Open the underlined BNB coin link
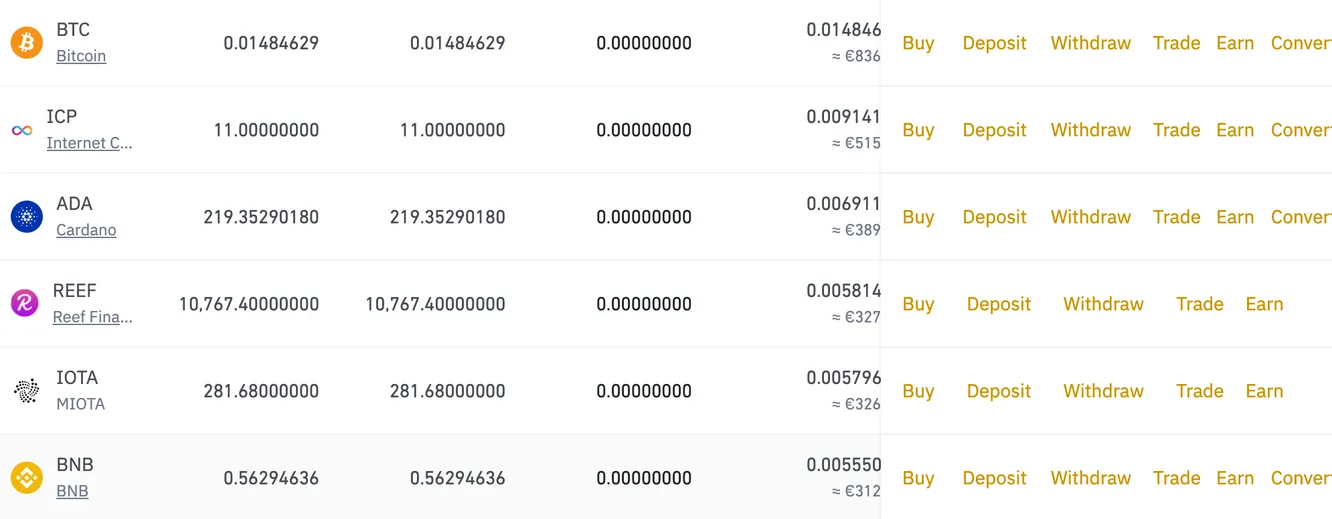 pos(72,491)
